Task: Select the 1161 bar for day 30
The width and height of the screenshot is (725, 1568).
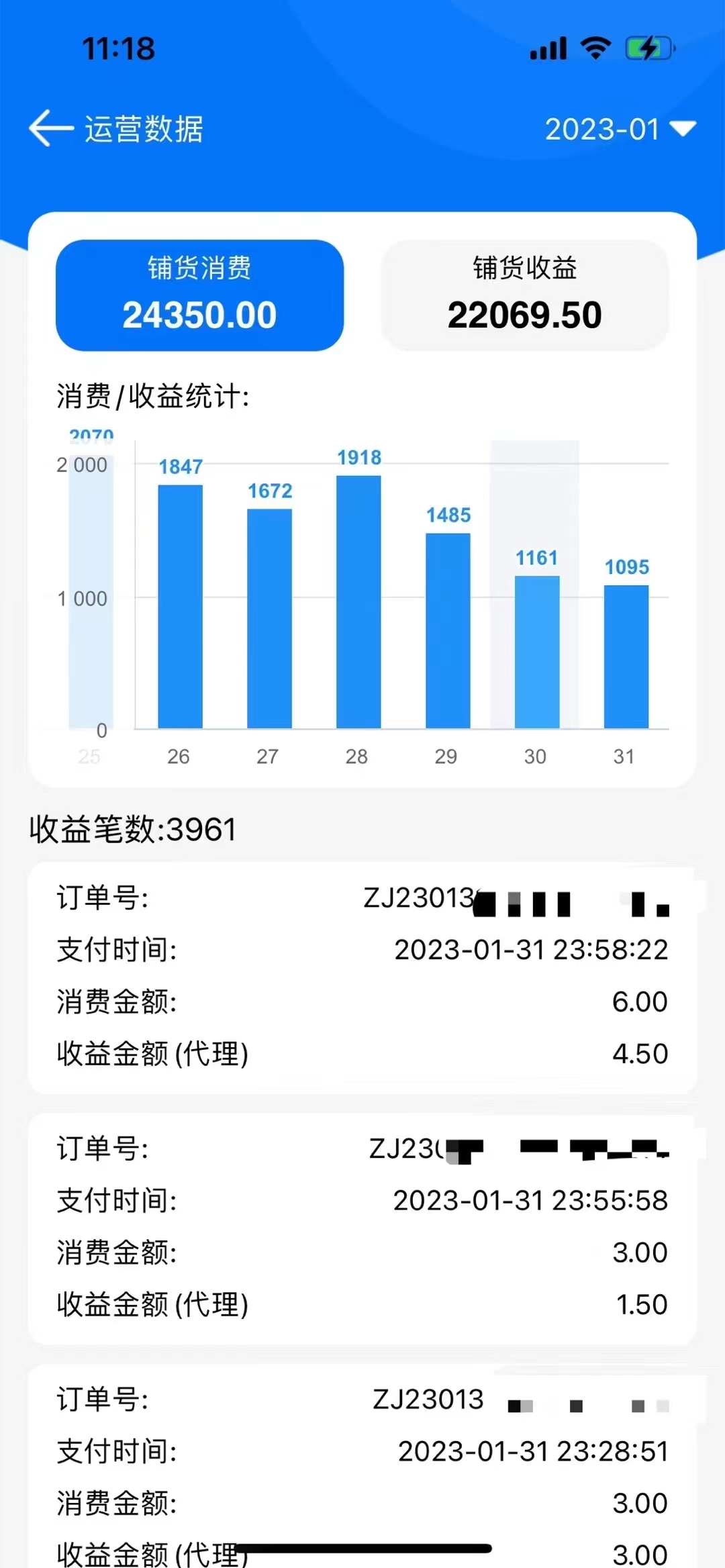Action: point(537,652)
